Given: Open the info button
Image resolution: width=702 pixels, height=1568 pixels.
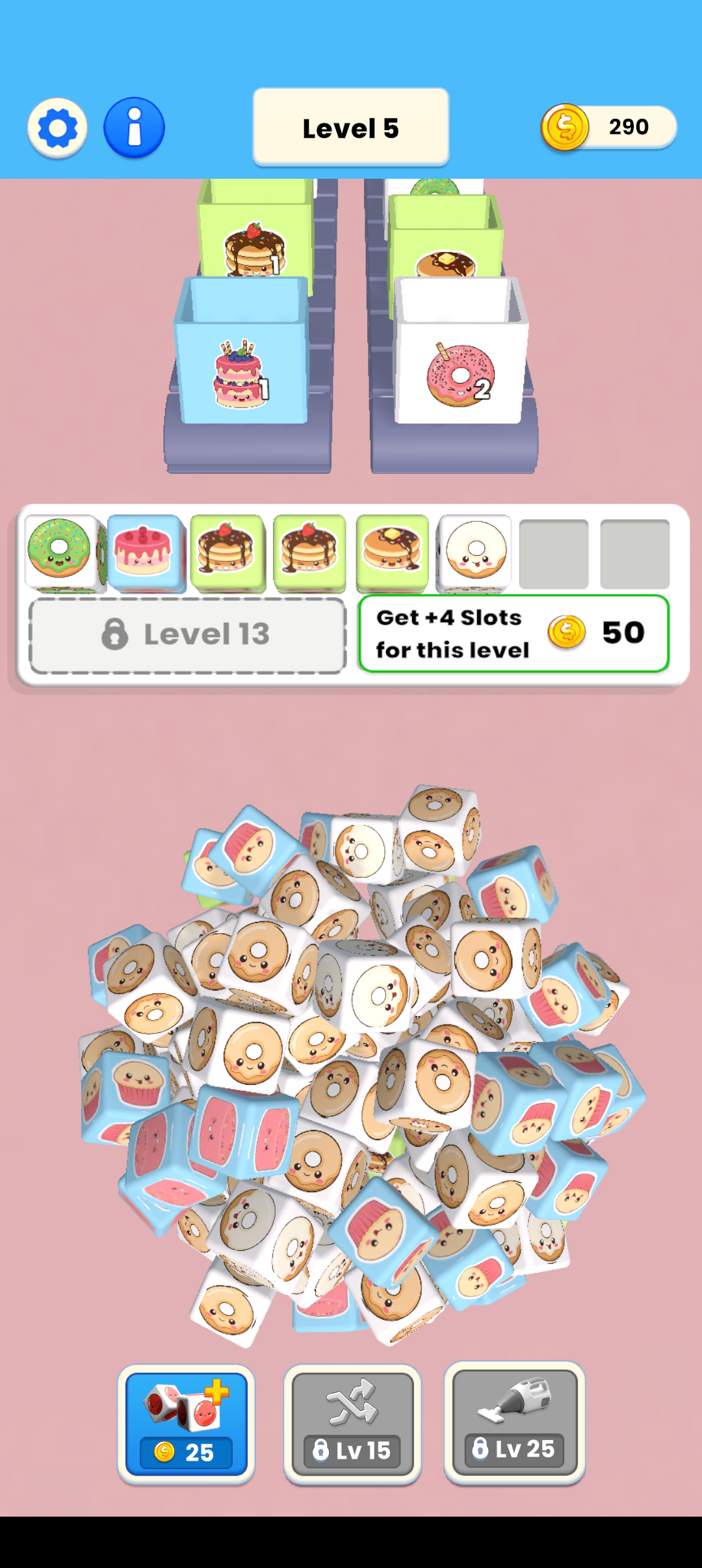Looking at the screenshot, I should 134,128.
